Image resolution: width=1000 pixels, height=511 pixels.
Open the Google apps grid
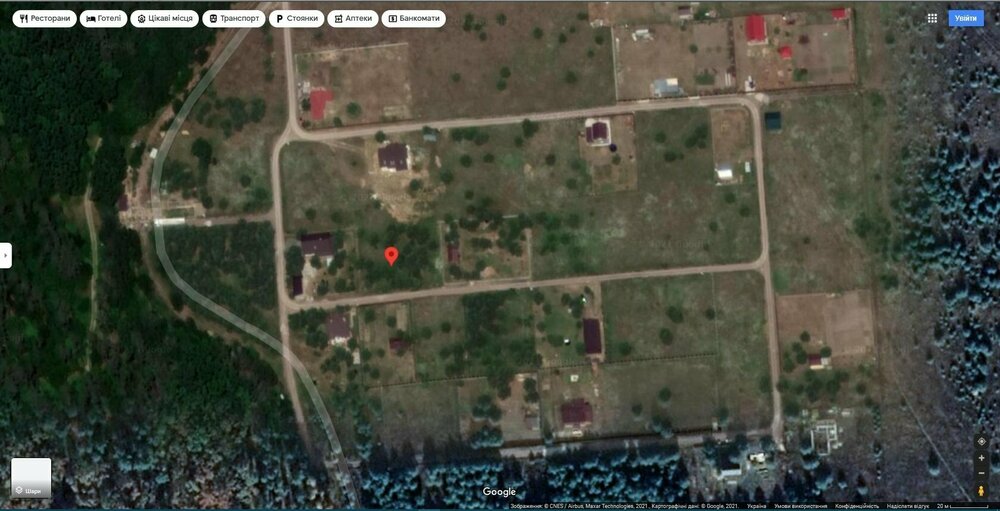click(932, 18)
